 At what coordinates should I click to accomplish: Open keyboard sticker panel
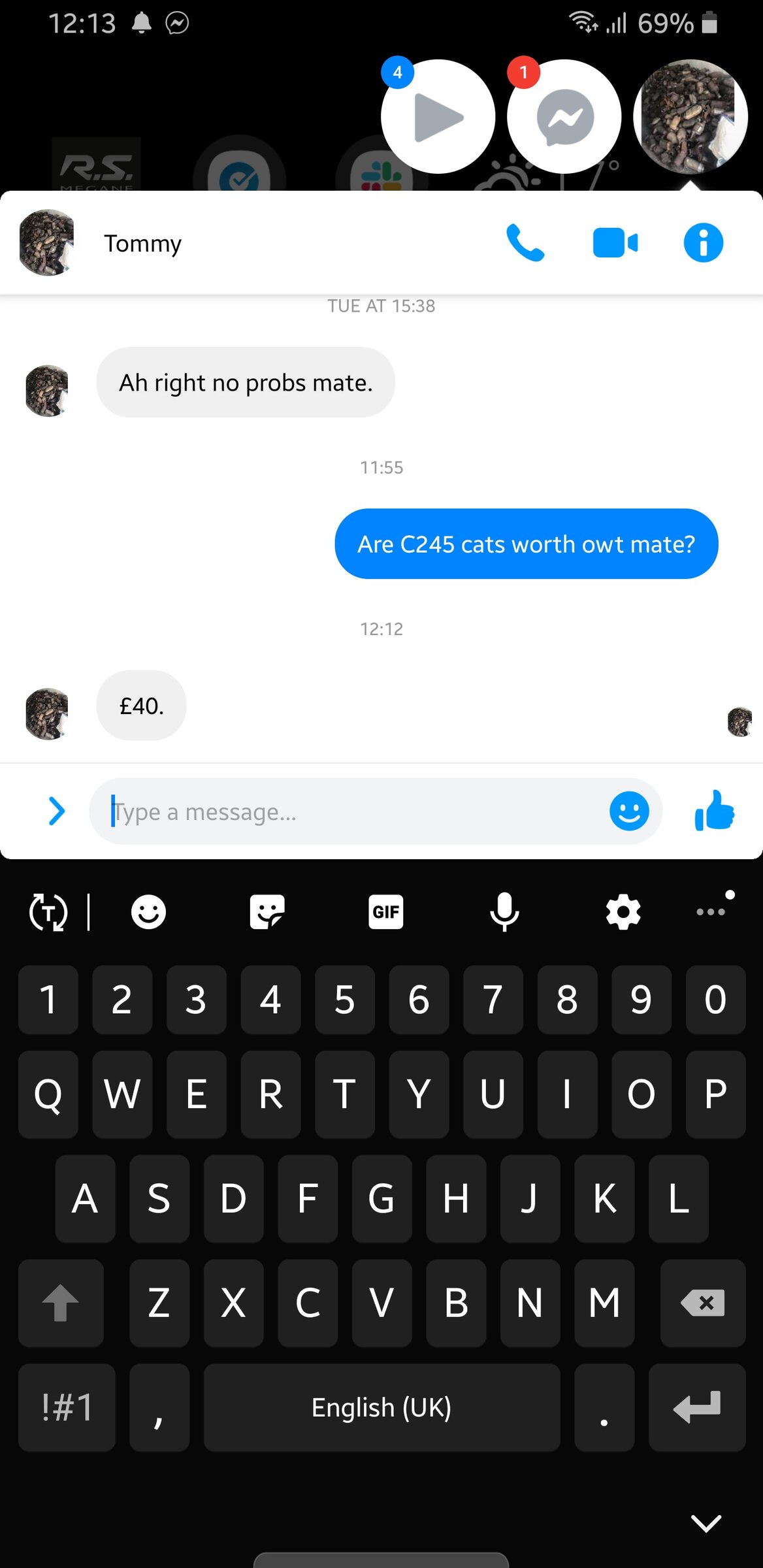(x=267, y=911)
